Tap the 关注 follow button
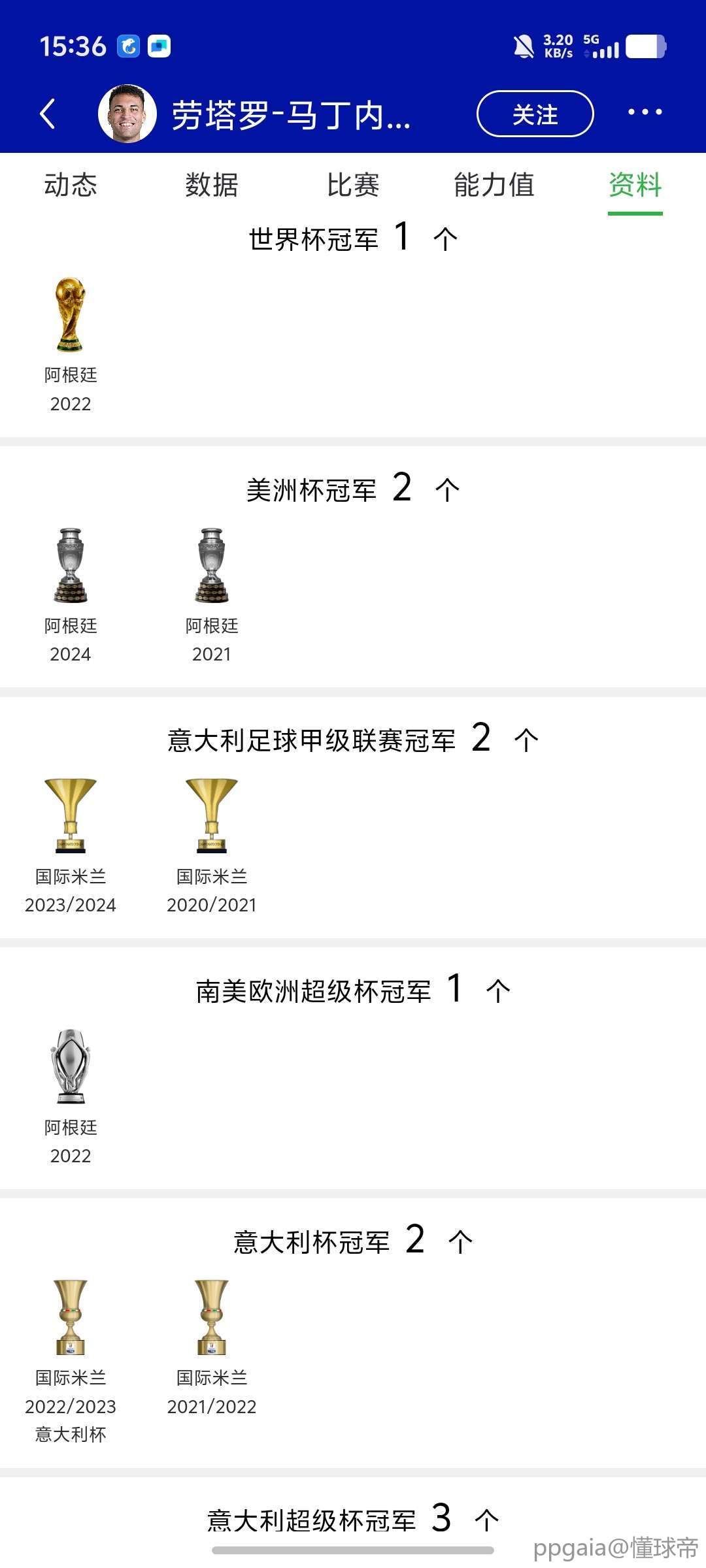 point(535,114)
